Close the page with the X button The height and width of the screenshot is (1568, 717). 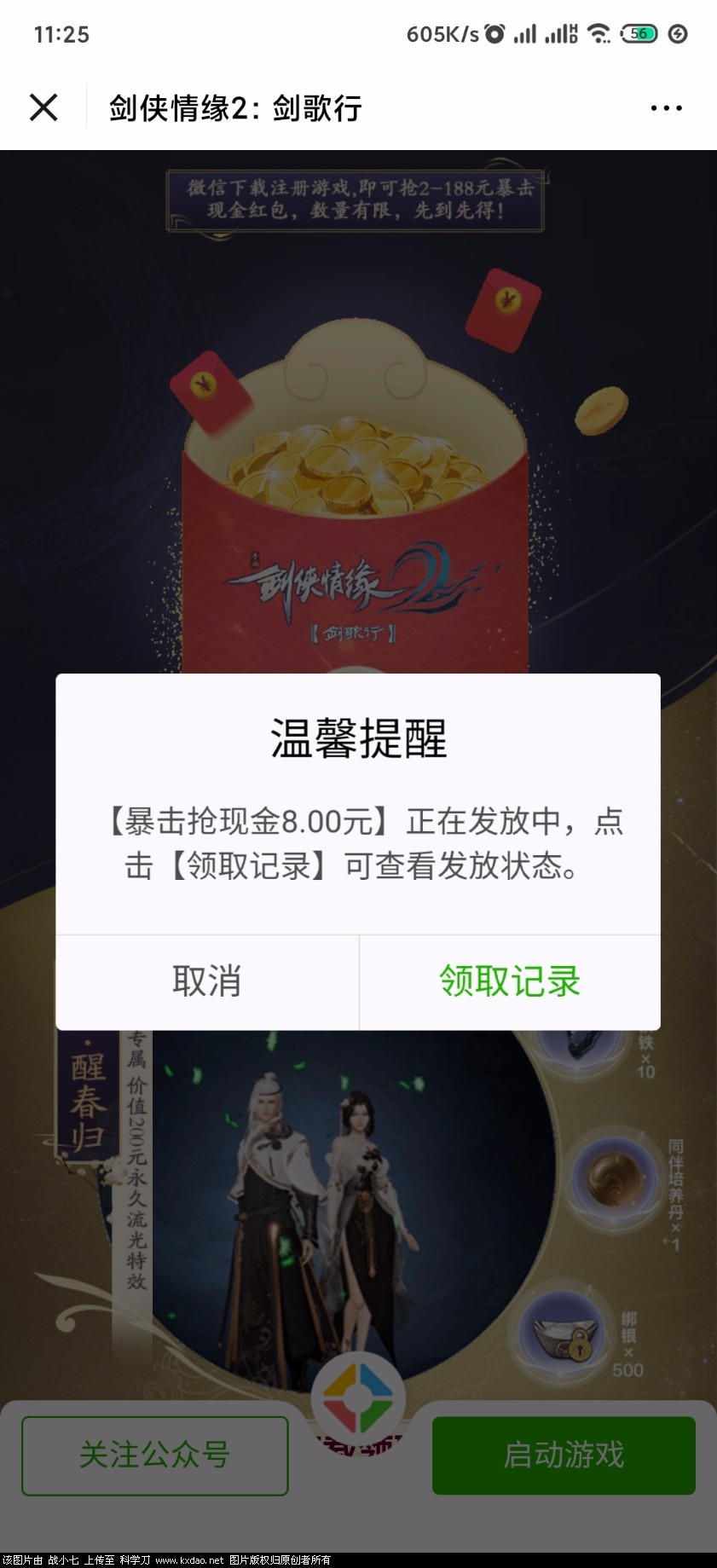click(x=43, y=108)
